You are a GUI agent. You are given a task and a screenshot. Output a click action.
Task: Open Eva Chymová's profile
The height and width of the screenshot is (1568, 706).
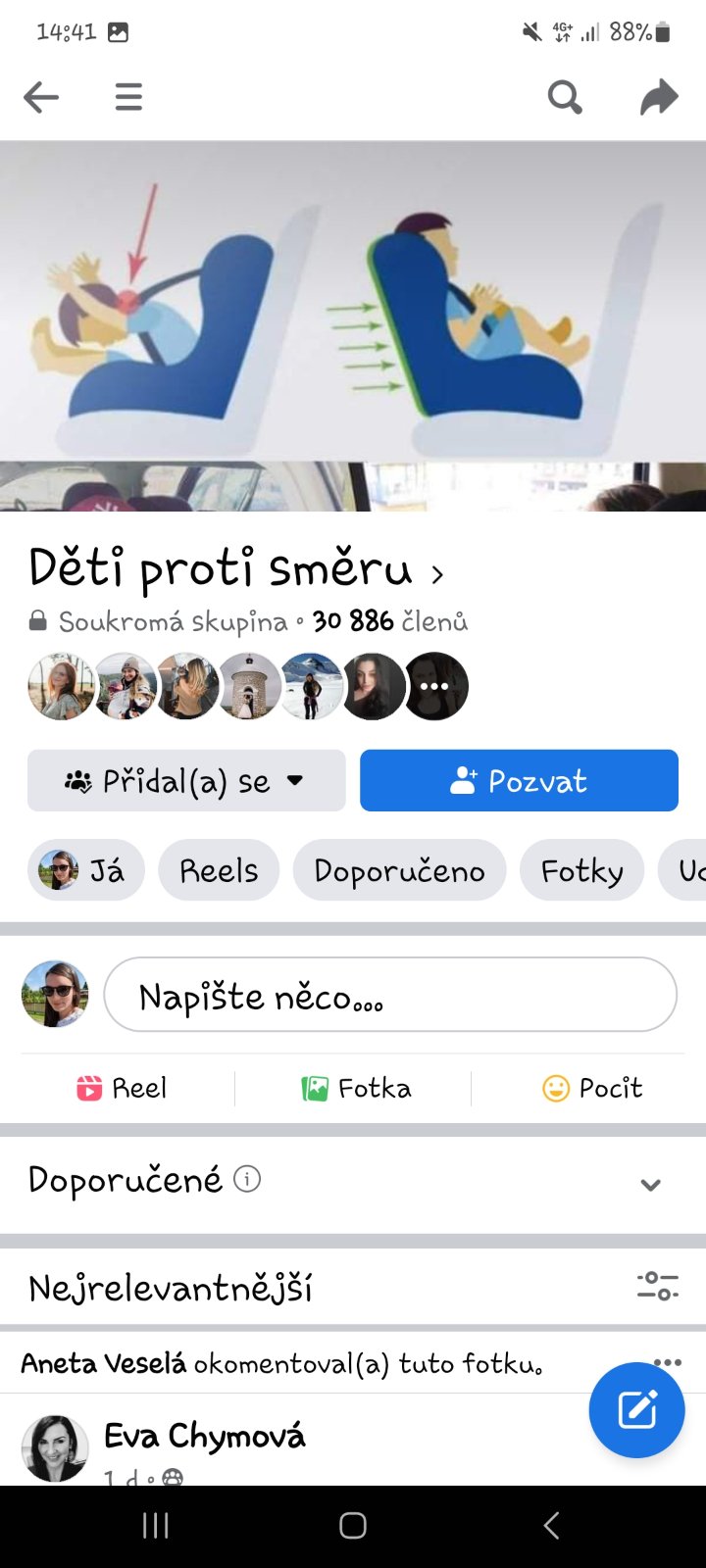(204, 1437)
